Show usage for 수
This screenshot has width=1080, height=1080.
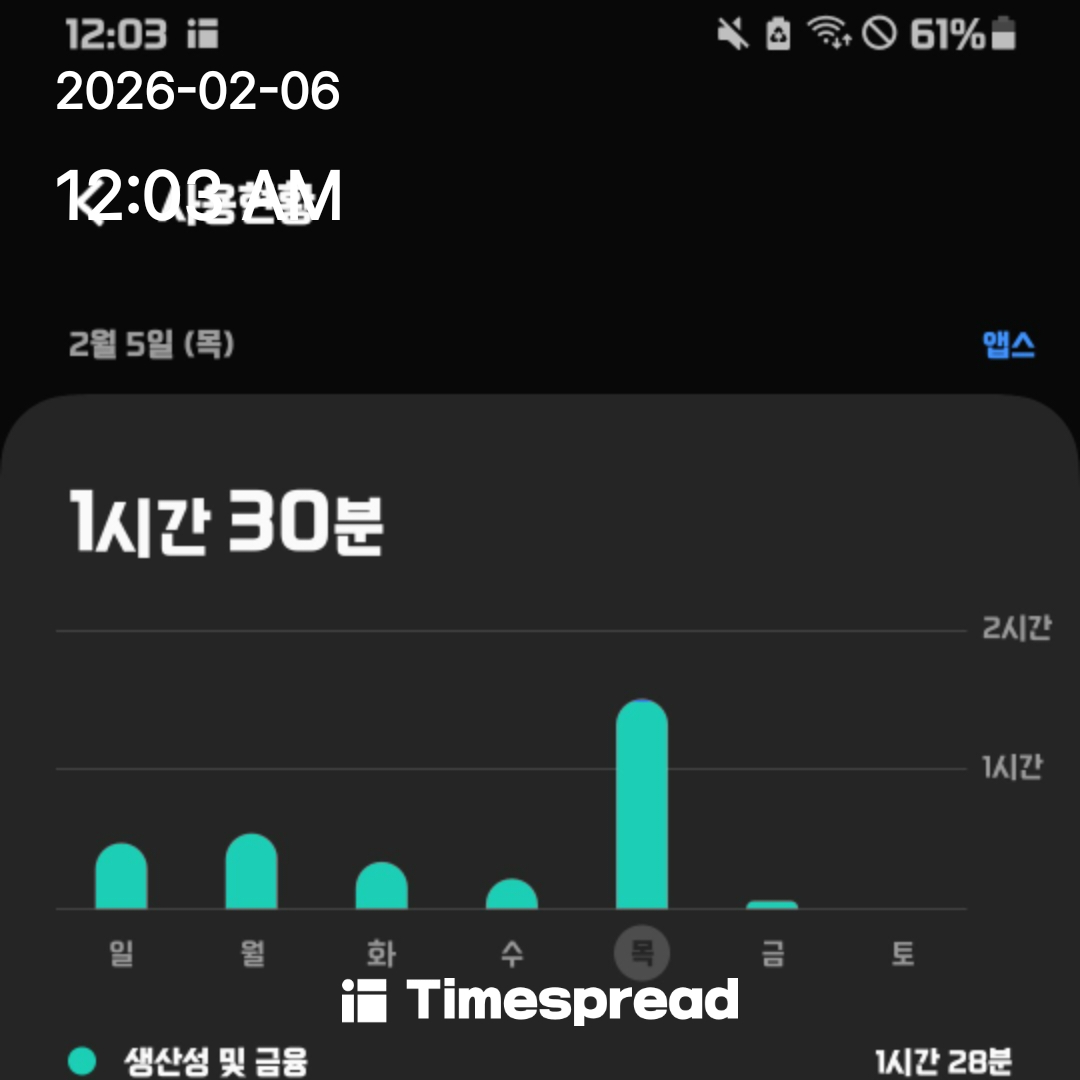tap(511, 953)
